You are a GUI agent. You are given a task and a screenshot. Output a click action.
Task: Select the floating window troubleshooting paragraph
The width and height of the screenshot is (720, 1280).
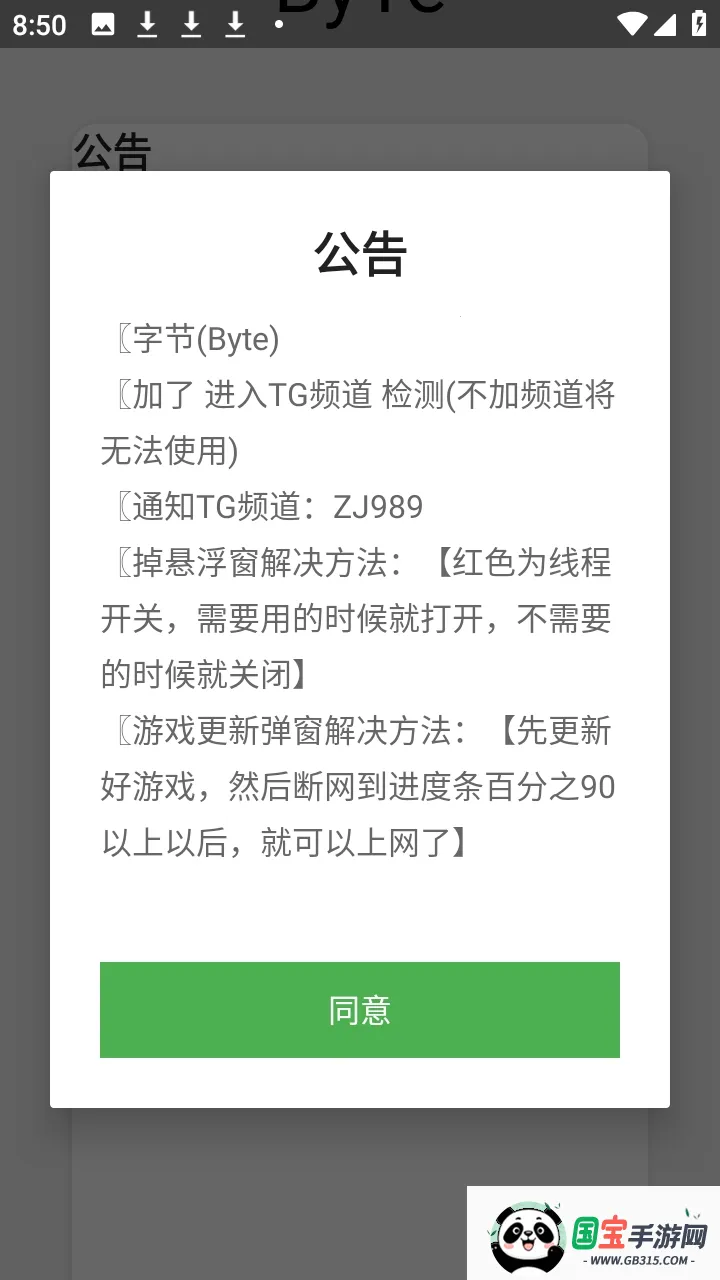360,620
